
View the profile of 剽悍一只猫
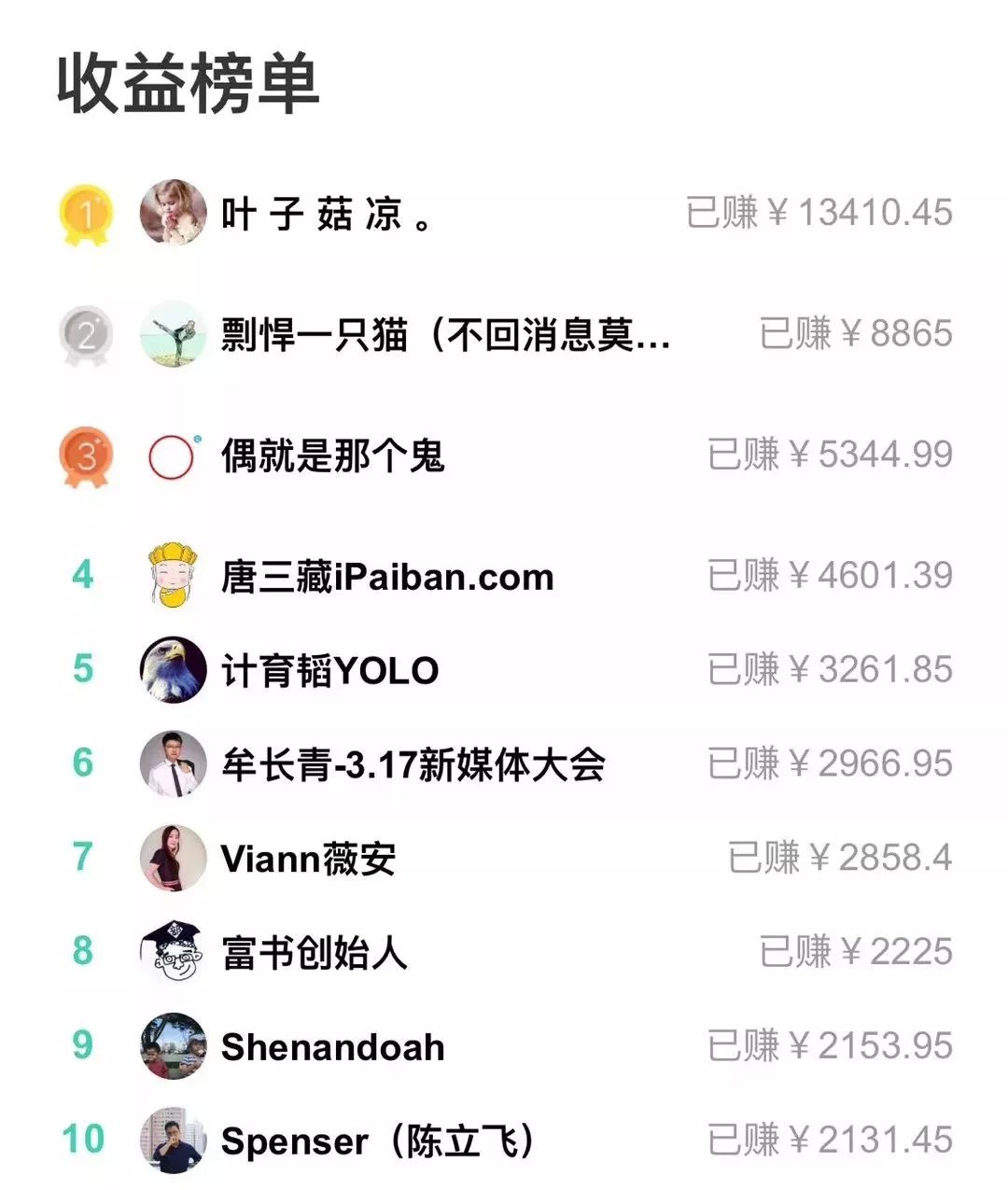(x=444, y=334)
